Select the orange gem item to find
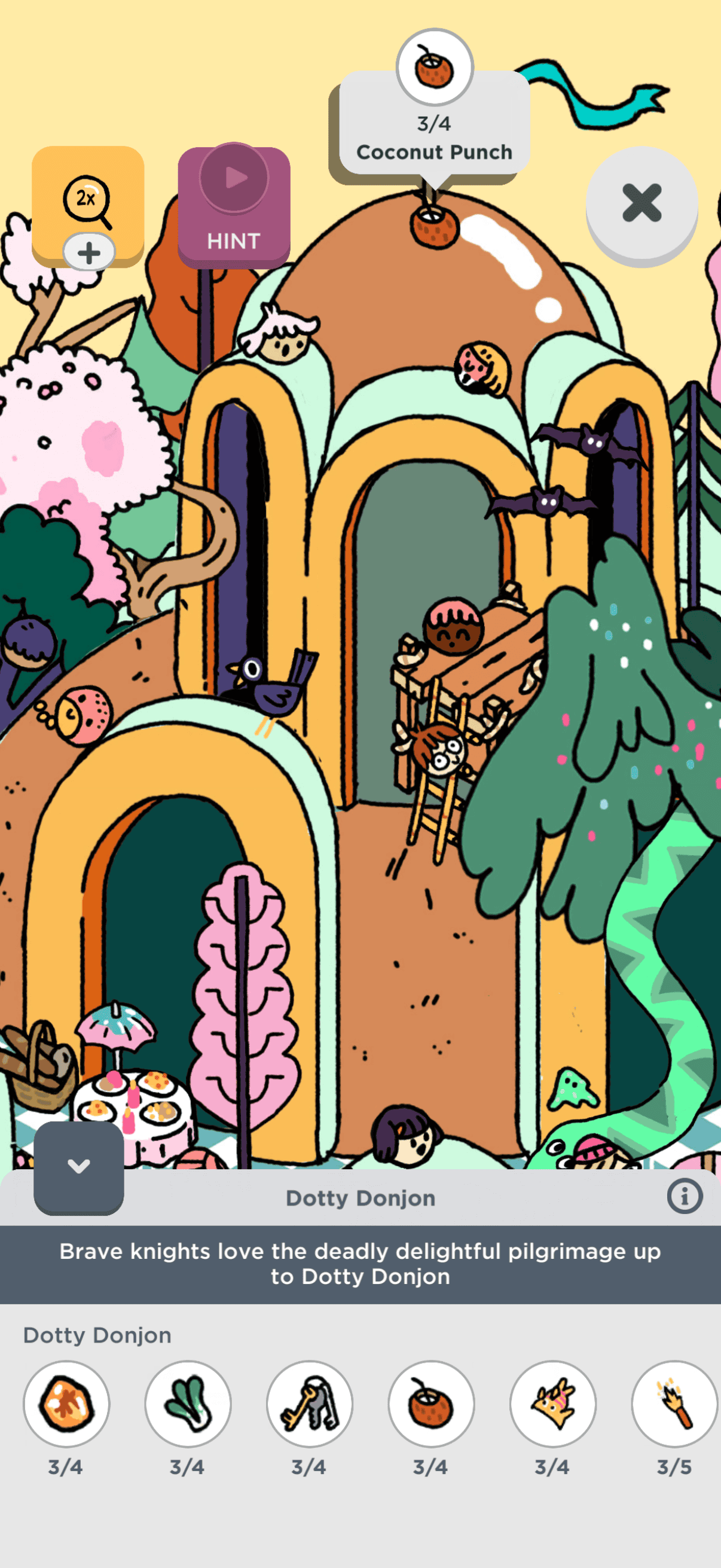This screenshot has height=1568, width=721. 66,1404
